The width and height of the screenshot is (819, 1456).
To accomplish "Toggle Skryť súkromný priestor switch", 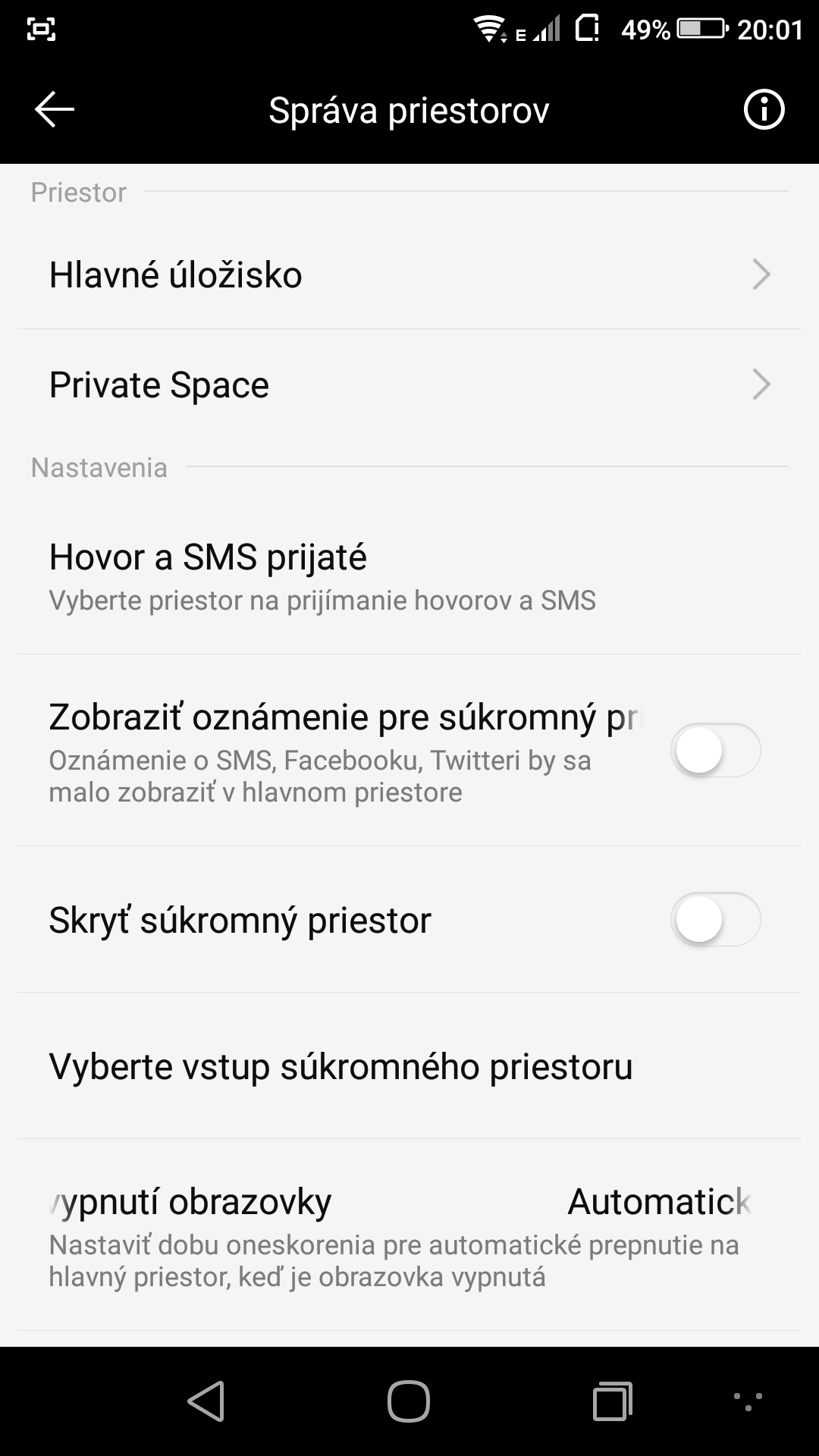I will [x=715, y=919].
